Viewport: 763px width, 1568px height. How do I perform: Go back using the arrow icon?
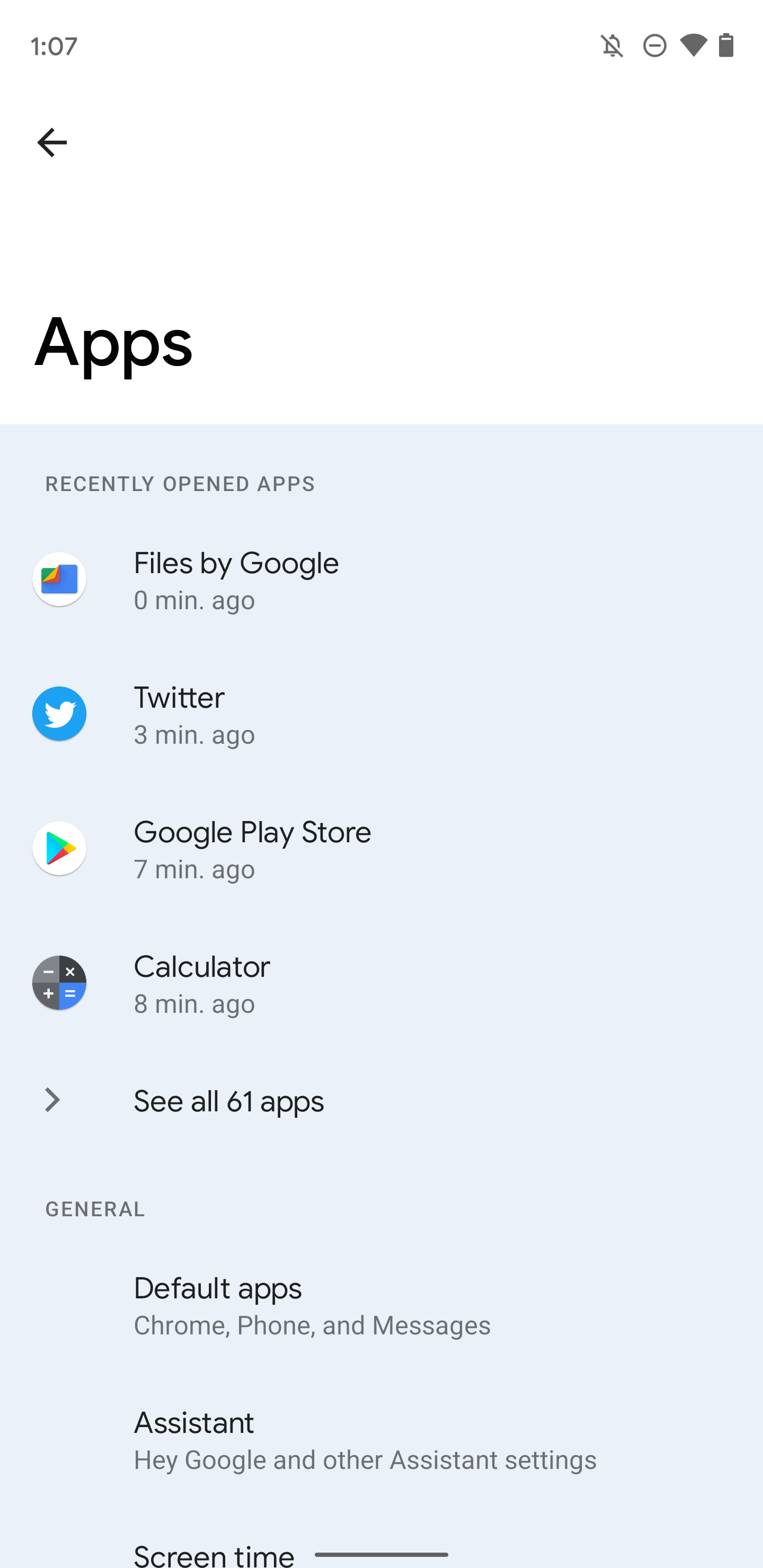click(52, 142)
